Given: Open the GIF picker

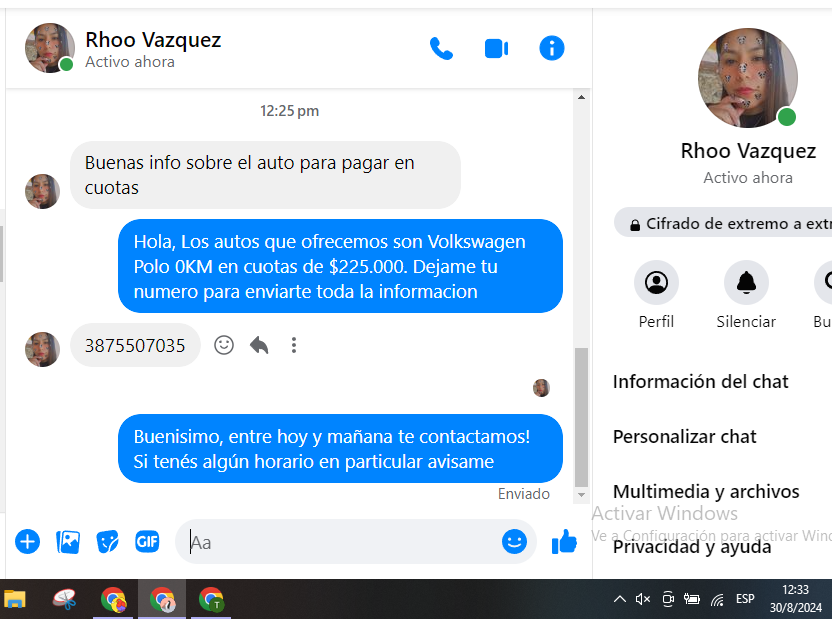Looking at the screenshot, I should [147, 542].
